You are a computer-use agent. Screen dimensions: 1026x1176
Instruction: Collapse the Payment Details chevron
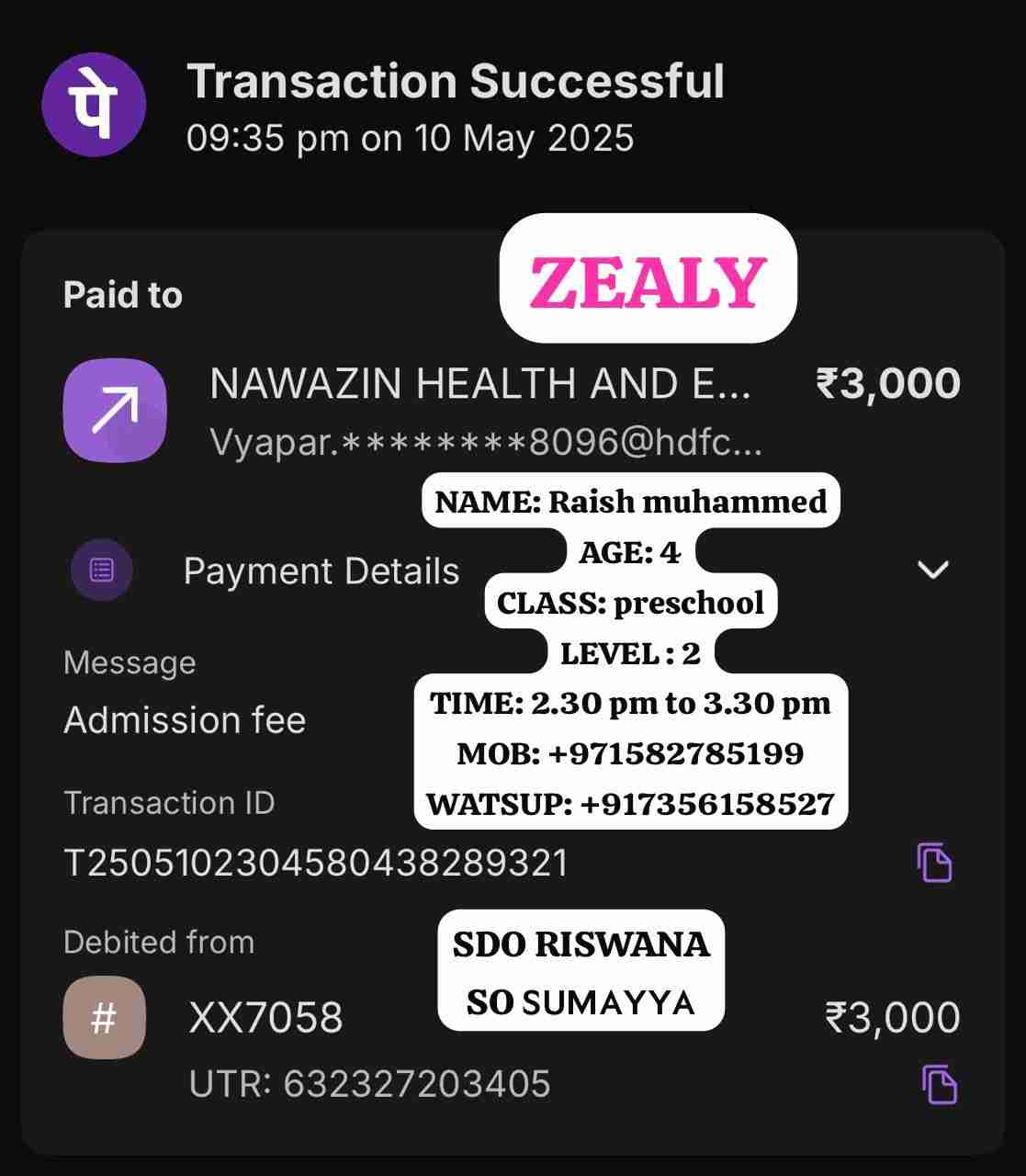coord(932,571)
